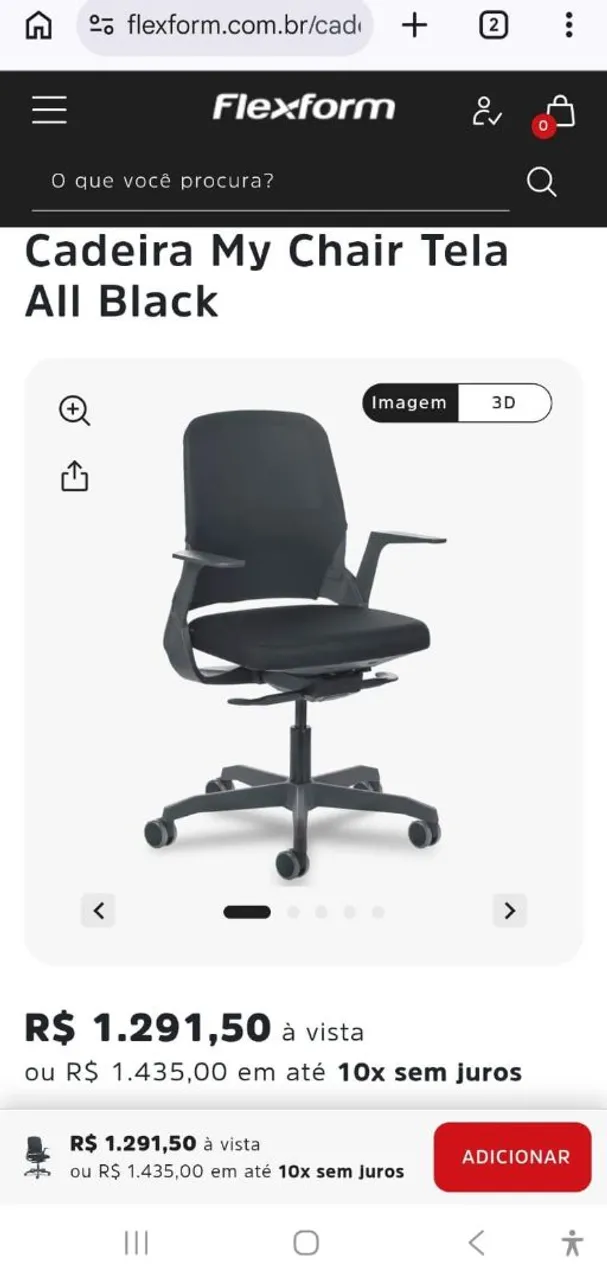Screen dimensions: 607x1280
Task: Tap the Adicionar button
Action: coord(515,1157)
